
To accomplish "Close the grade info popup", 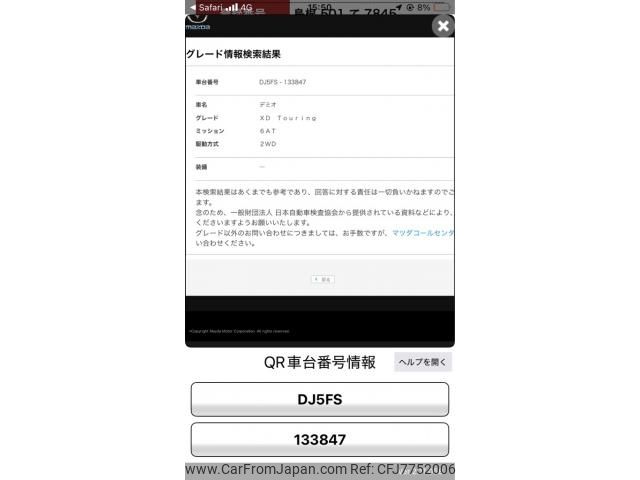I will 443,26.
